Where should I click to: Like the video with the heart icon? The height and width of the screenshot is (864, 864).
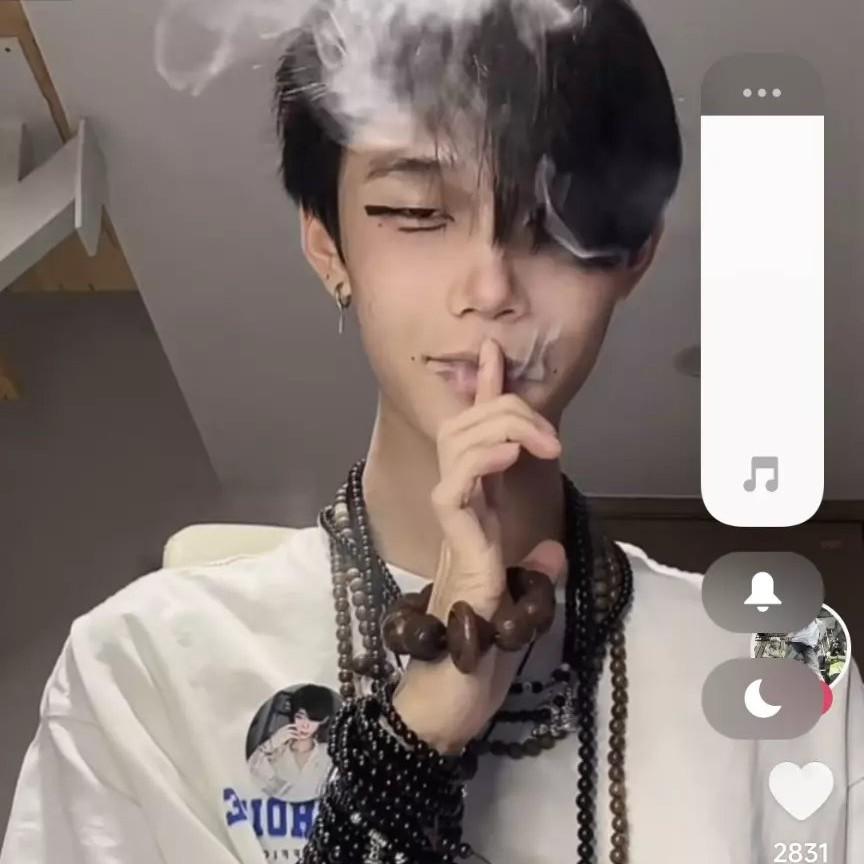800,790
